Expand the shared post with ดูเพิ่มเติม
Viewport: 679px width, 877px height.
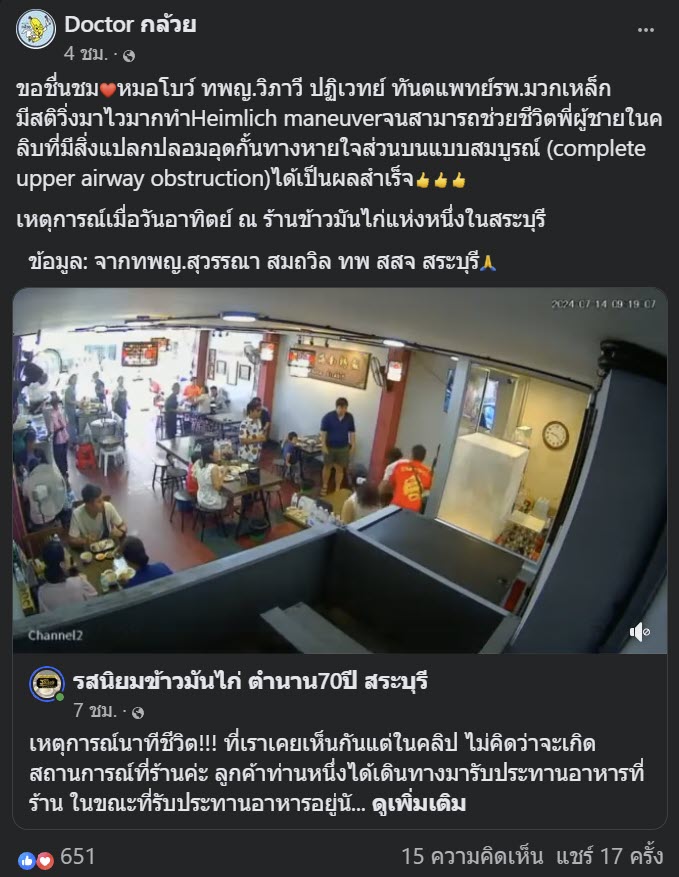[x=418, y=804]
